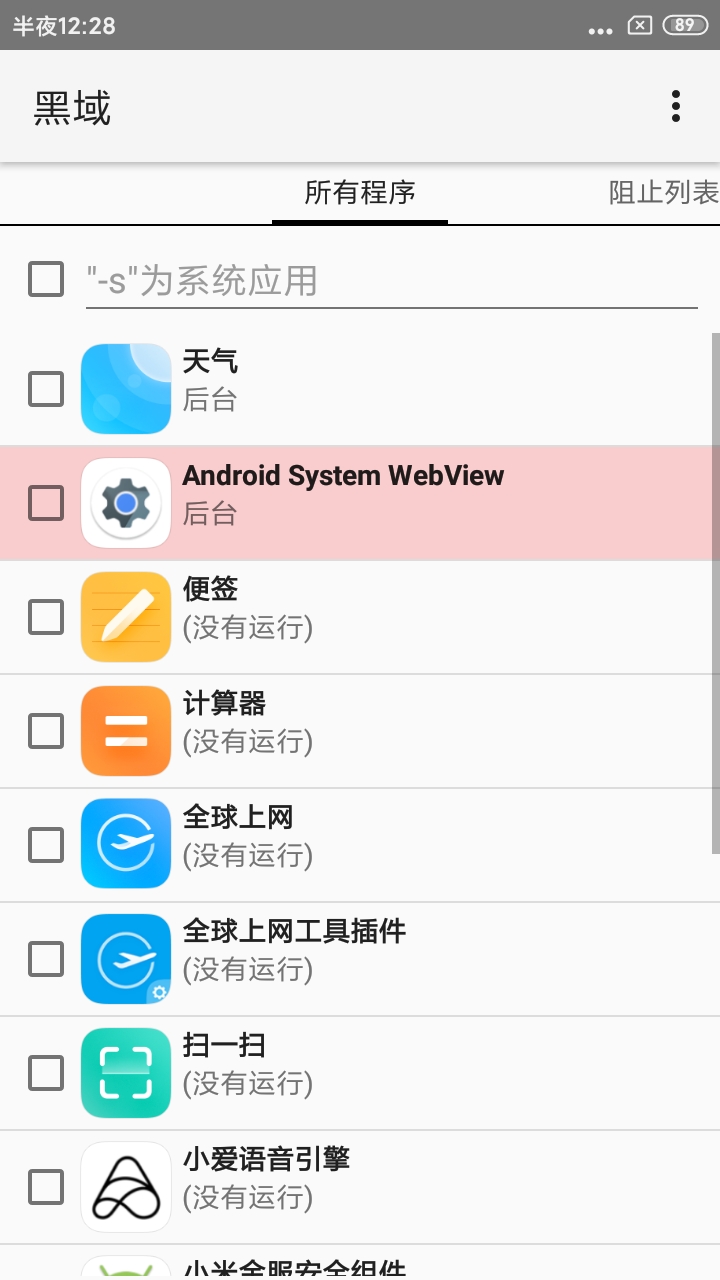The width and height of the screenshot is (720, 1280).
Task: Switch to the 阻止列表 tab
Action: [663, 193]
